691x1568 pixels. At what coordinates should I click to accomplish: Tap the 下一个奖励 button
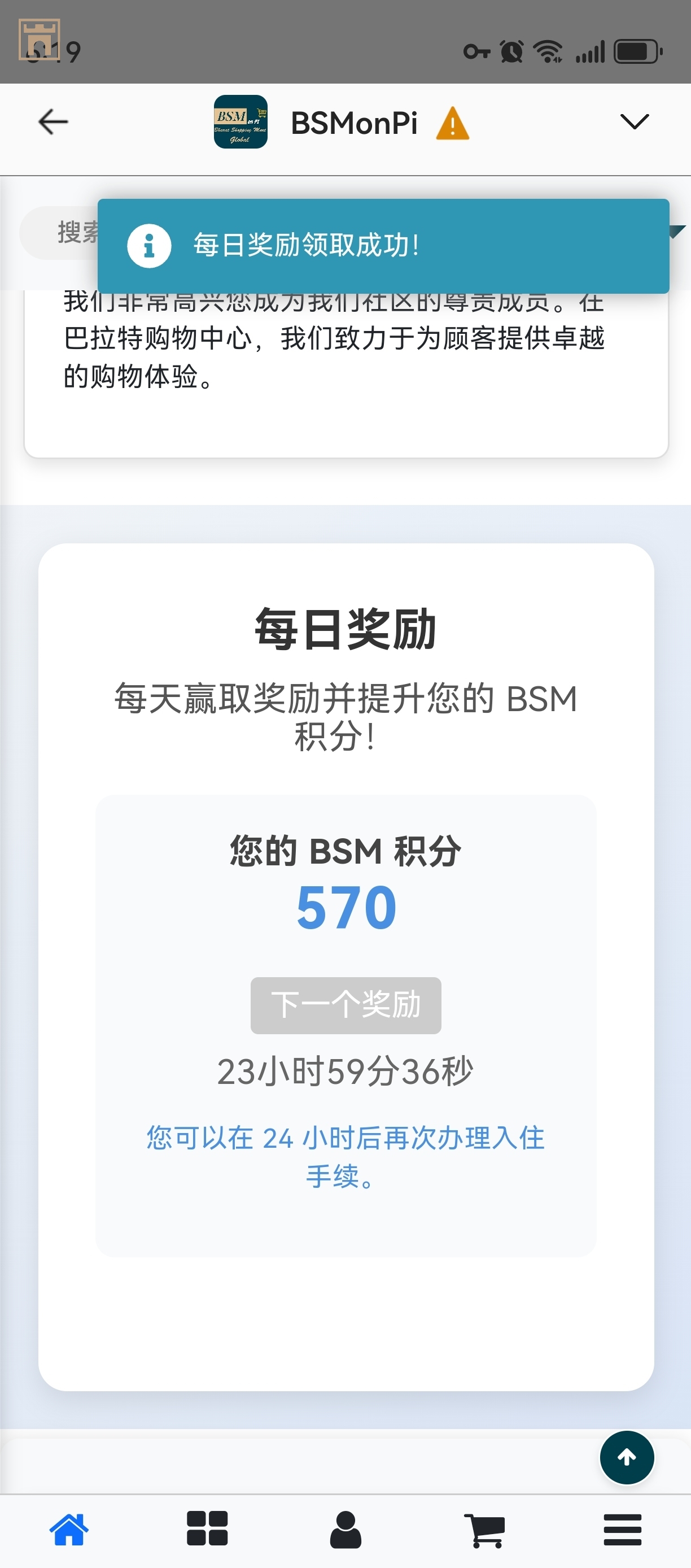coord(345,1004)
